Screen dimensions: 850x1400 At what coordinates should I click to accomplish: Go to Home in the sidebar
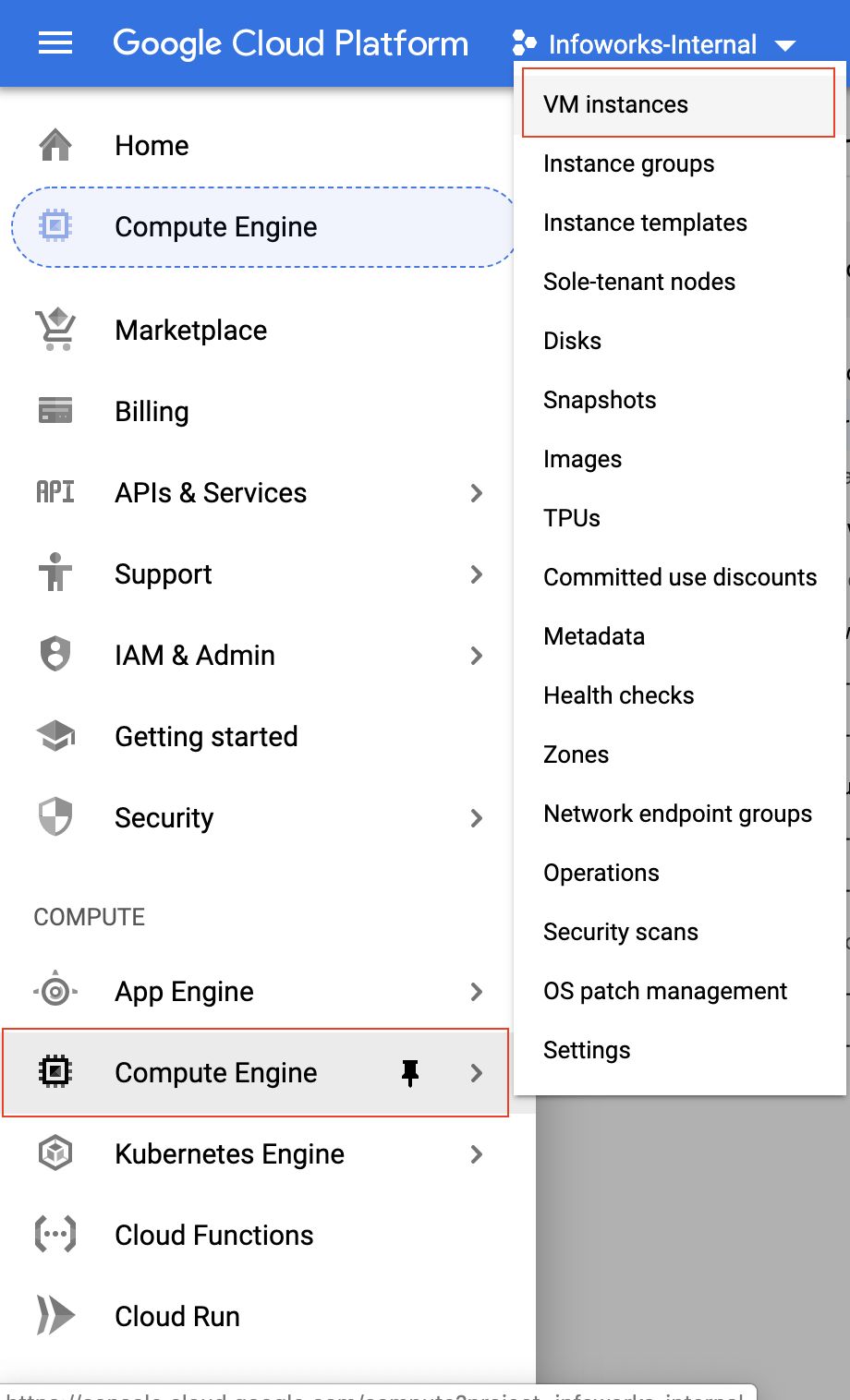(x=257, y=145)
